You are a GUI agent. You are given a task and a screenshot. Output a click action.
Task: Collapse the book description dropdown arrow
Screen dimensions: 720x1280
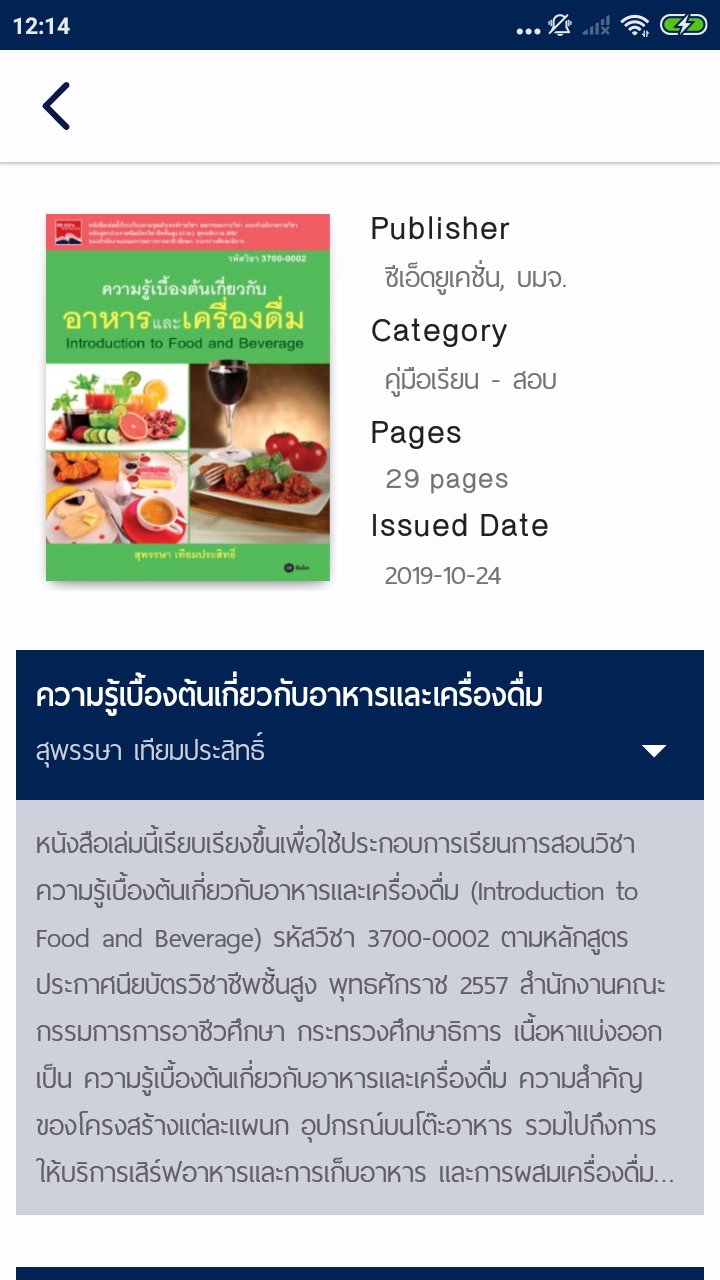[x=654, y=751]
